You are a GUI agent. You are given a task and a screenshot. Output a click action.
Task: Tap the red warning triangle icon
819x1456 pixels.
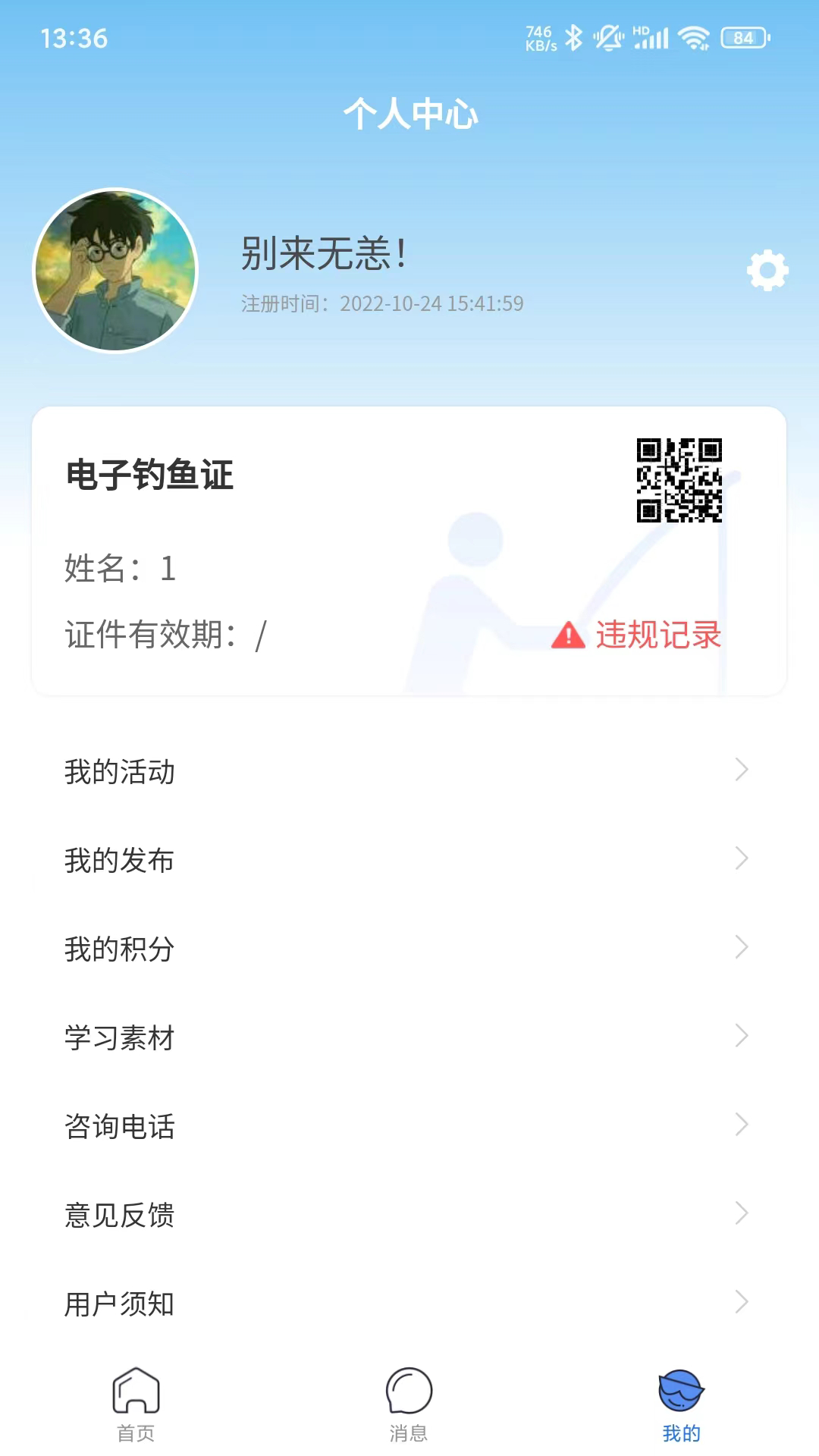[567, 637]
